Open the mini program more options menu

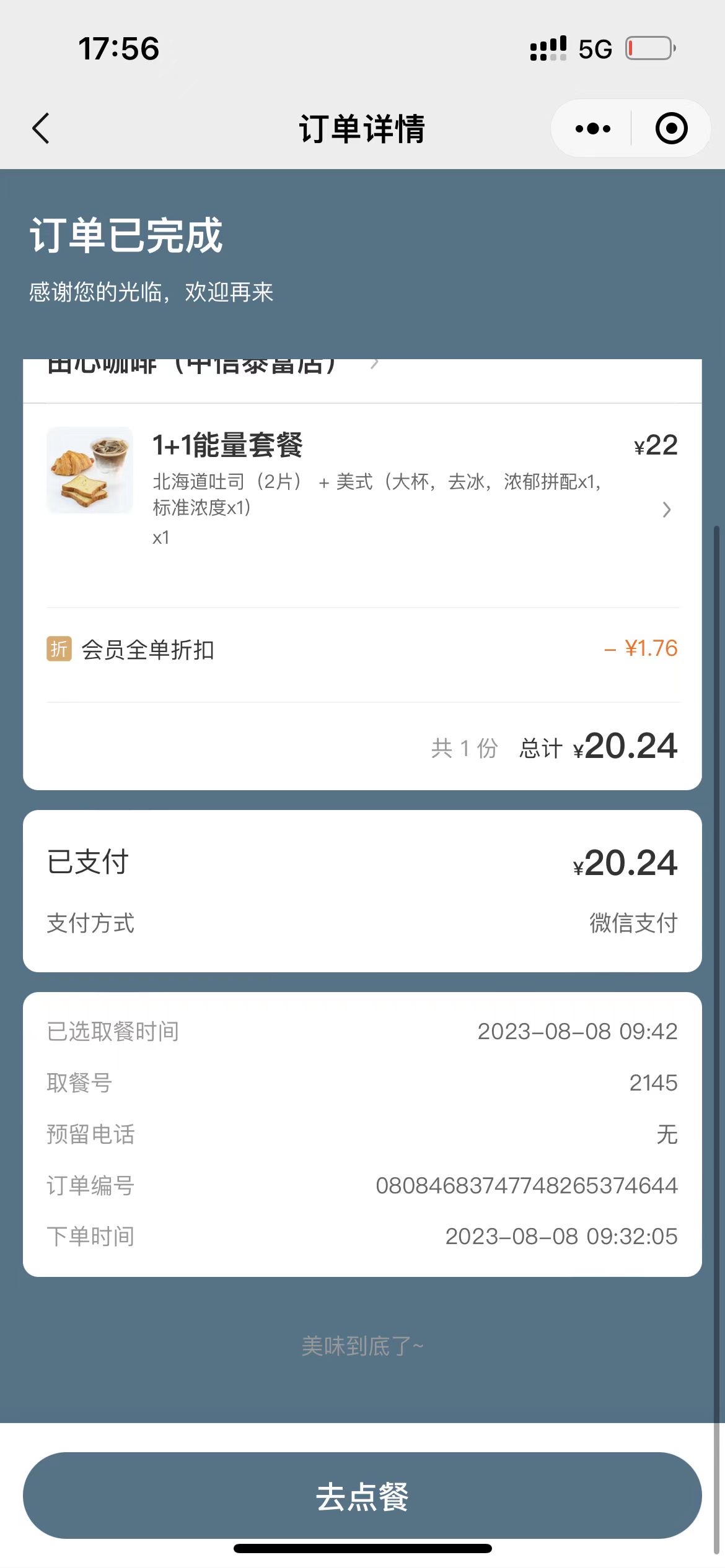point(592,129)
